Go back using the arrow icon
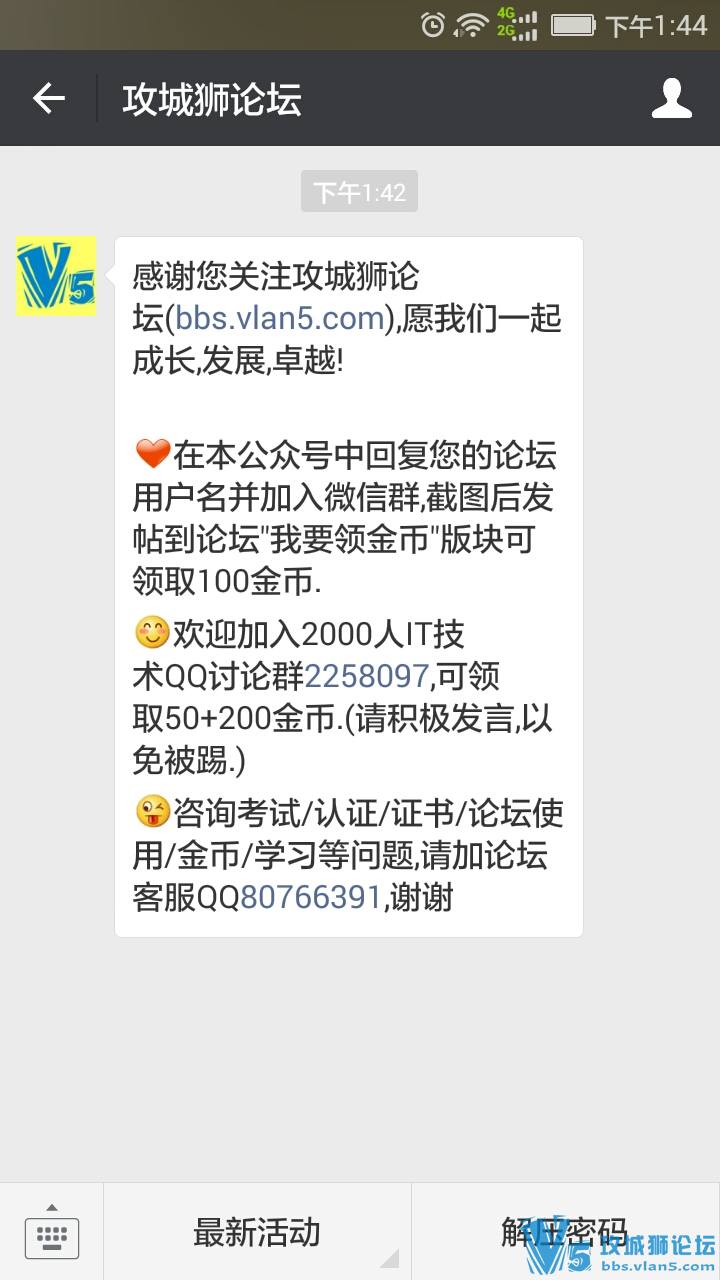Screen dimensions: 720x1280 pyautogui.click(x=48, y=98)
